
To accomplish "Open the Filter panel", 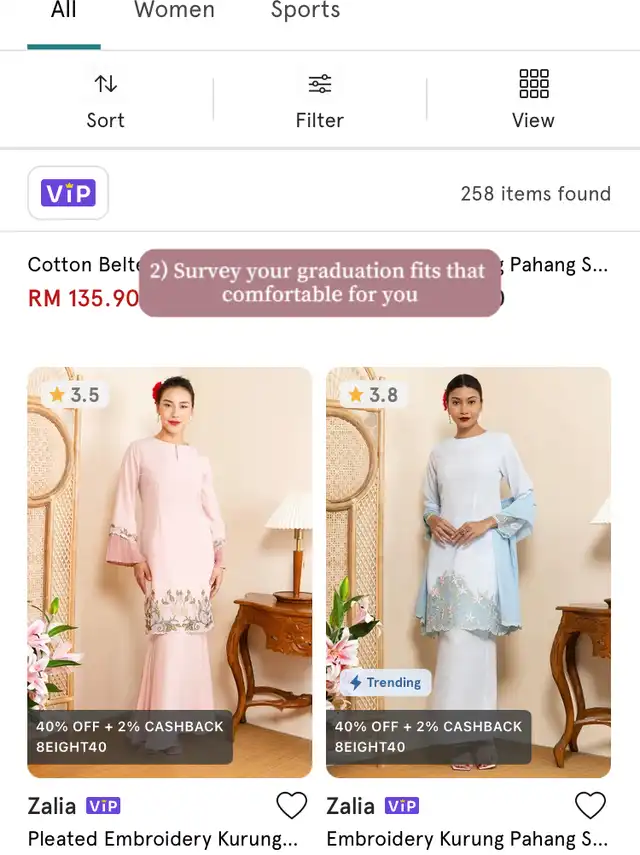I will click(x=320, y=101).
